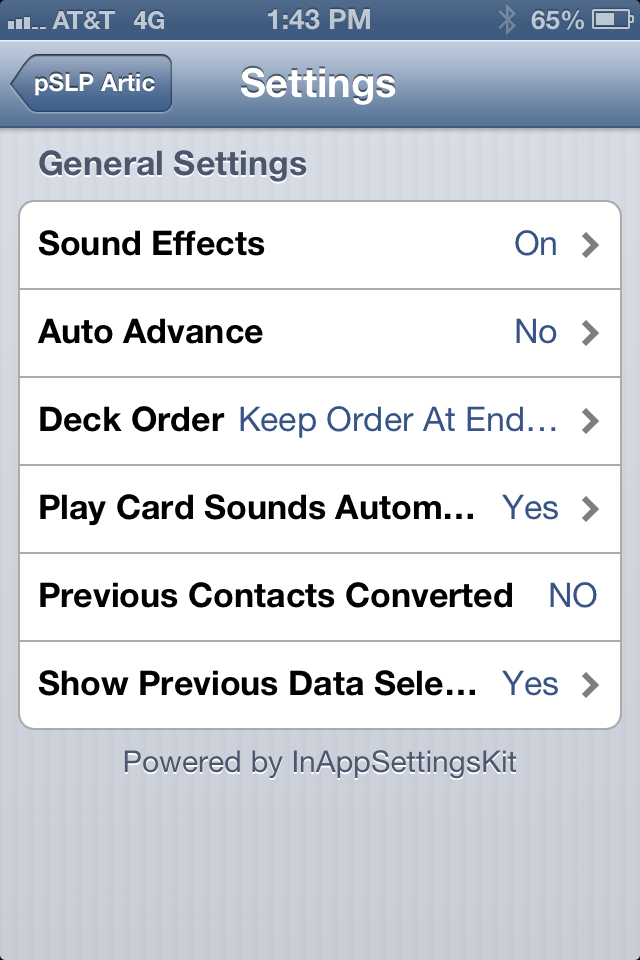Screen dimensions: 640x960
Task: Open Show Previous Data Selection setting
Action: point(320,685)
